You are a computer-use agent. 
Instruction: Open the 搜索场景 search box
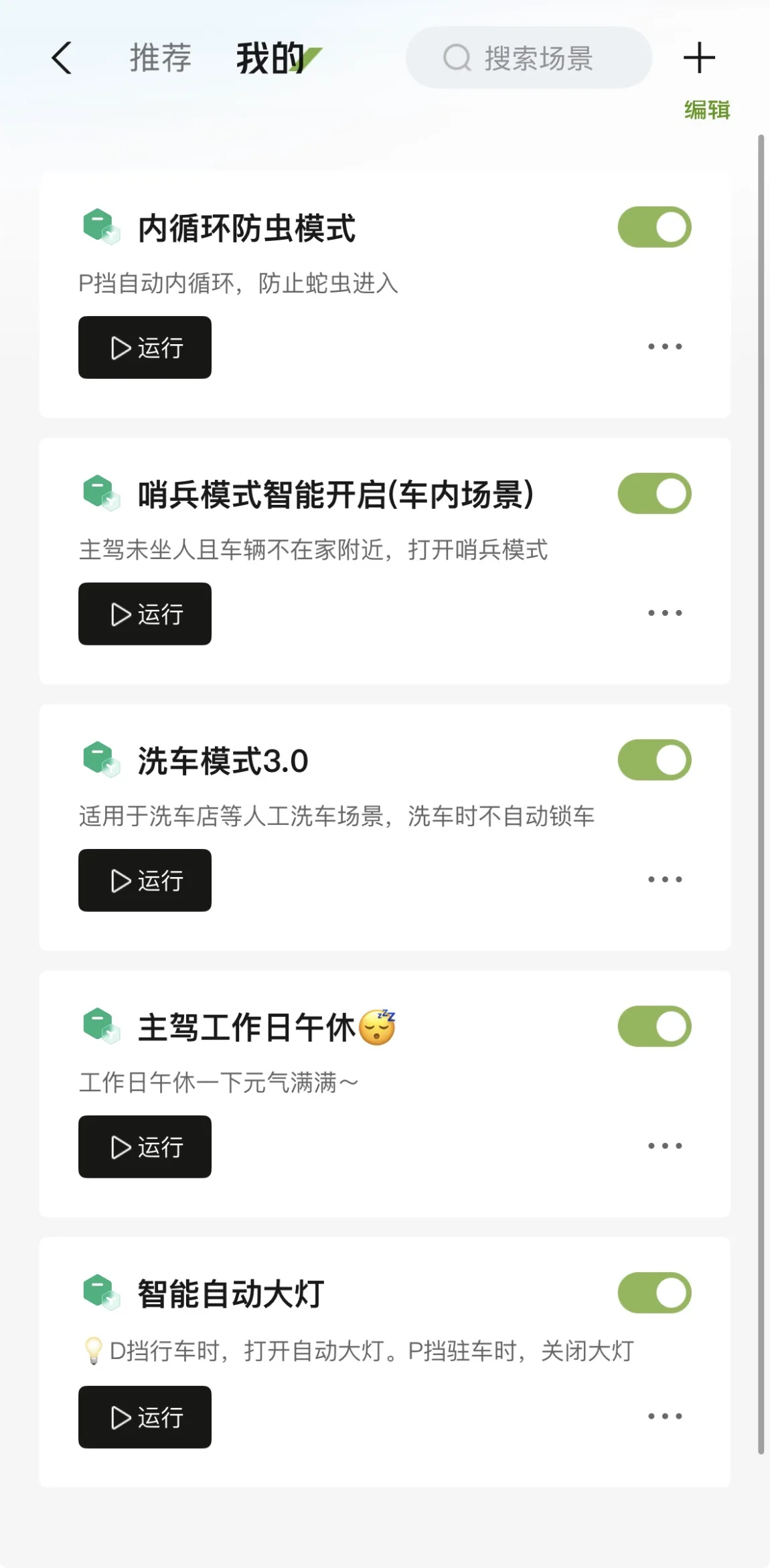[x=528, y=58]
